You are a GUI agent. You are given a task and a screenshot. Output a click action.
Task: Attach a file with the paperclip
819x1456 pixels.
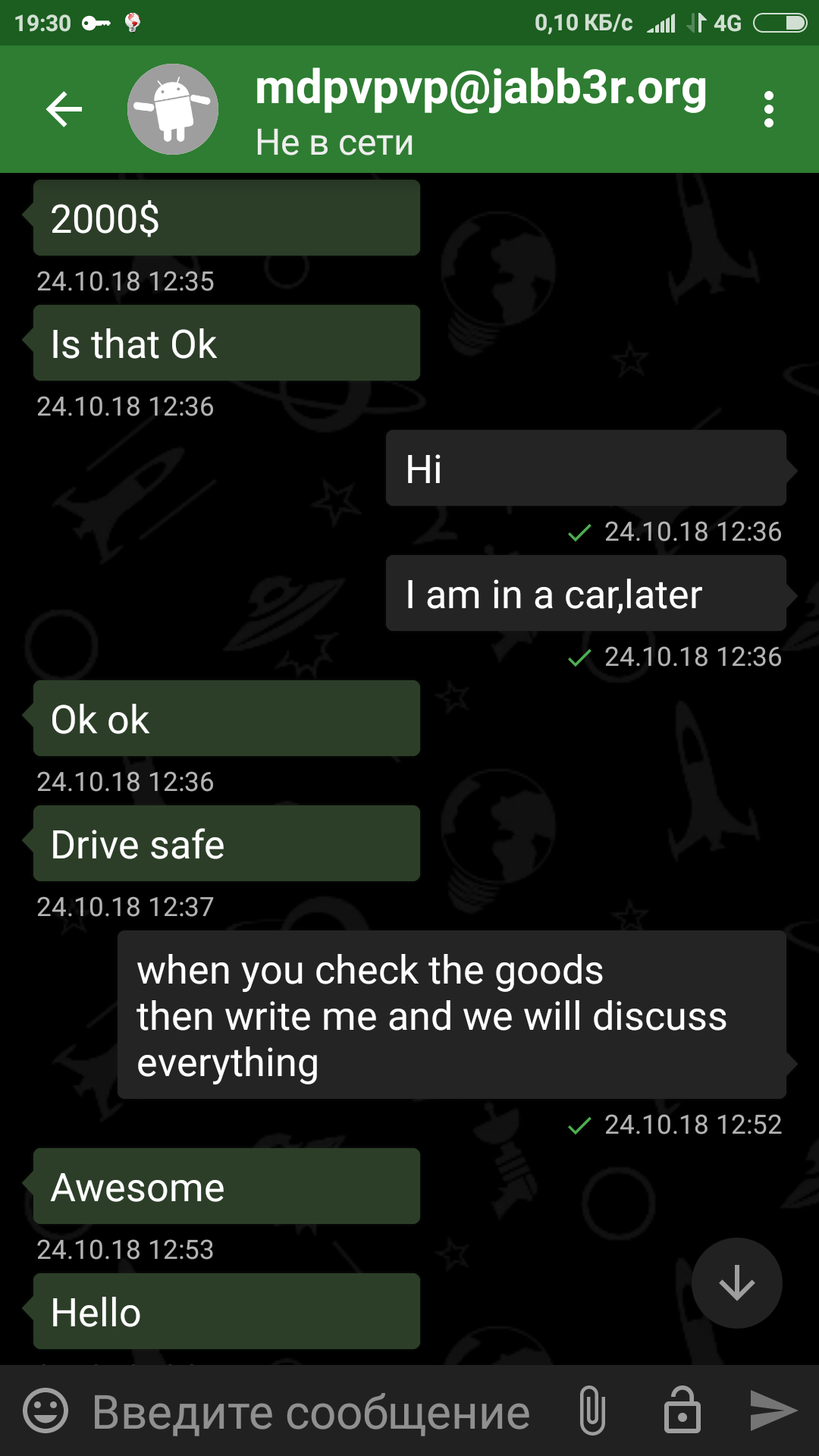click(x=592, y=1410)
